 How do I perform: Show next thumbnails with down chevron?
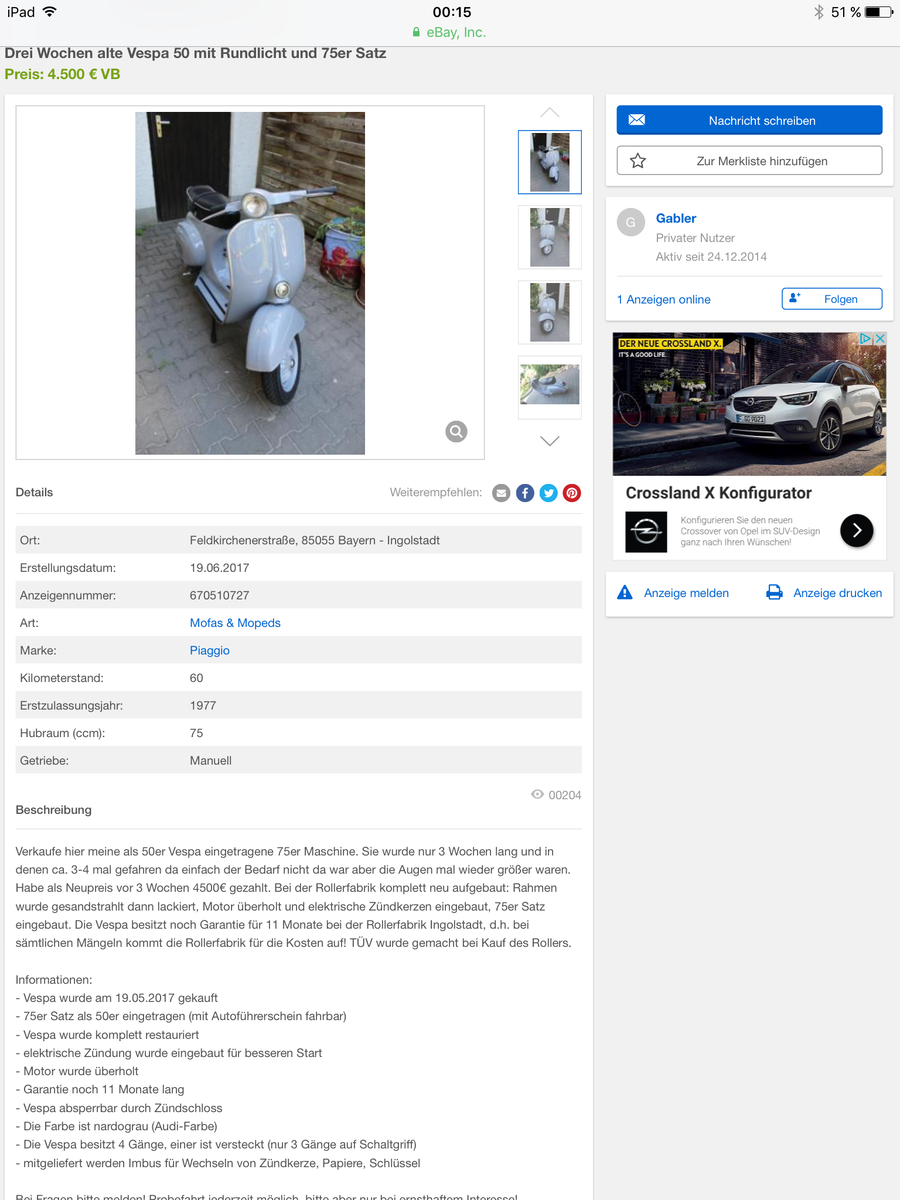coord(549,440)
